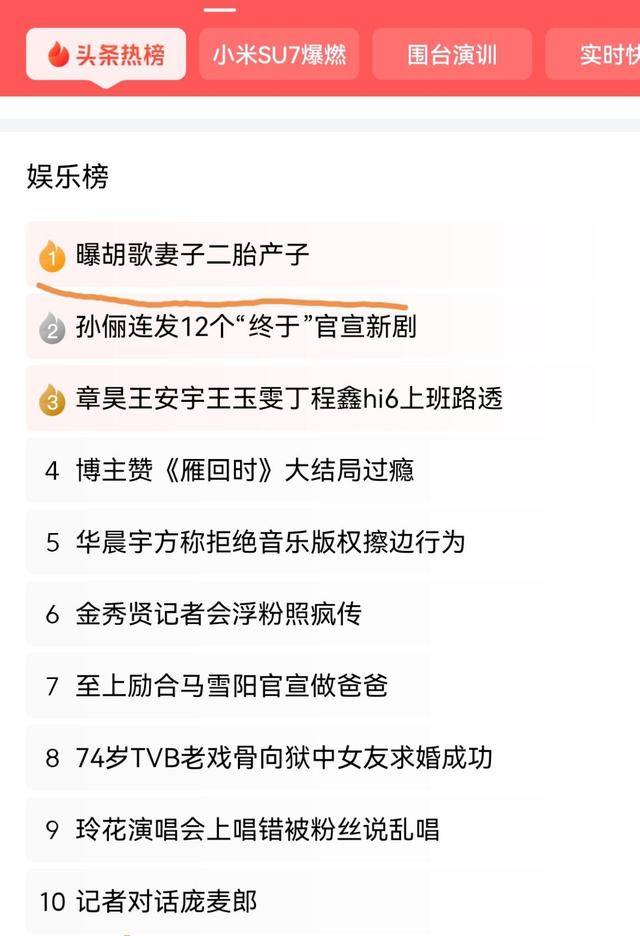The width and height of the screenshot is (640, 936).
Task: Open top story 曝胡歌妻子二胎产子
Action: click(x=193, y=255)
